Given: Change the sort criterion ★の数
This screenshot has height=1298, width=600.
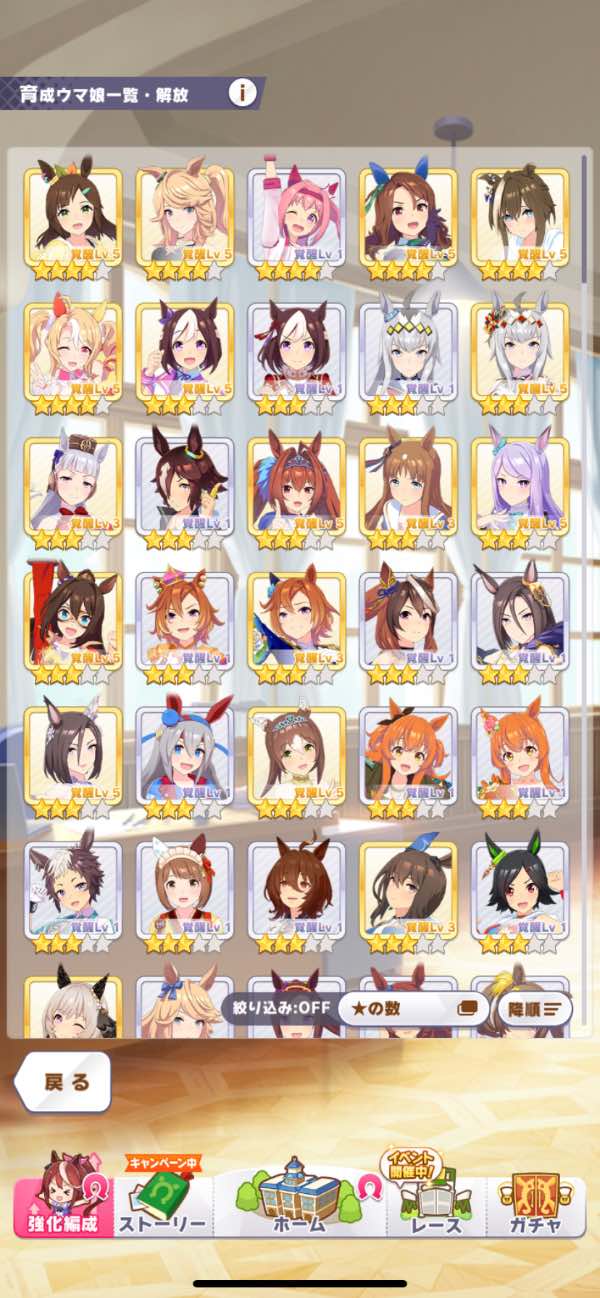Looking at the screenshot, I should [x=412, y=1008].
